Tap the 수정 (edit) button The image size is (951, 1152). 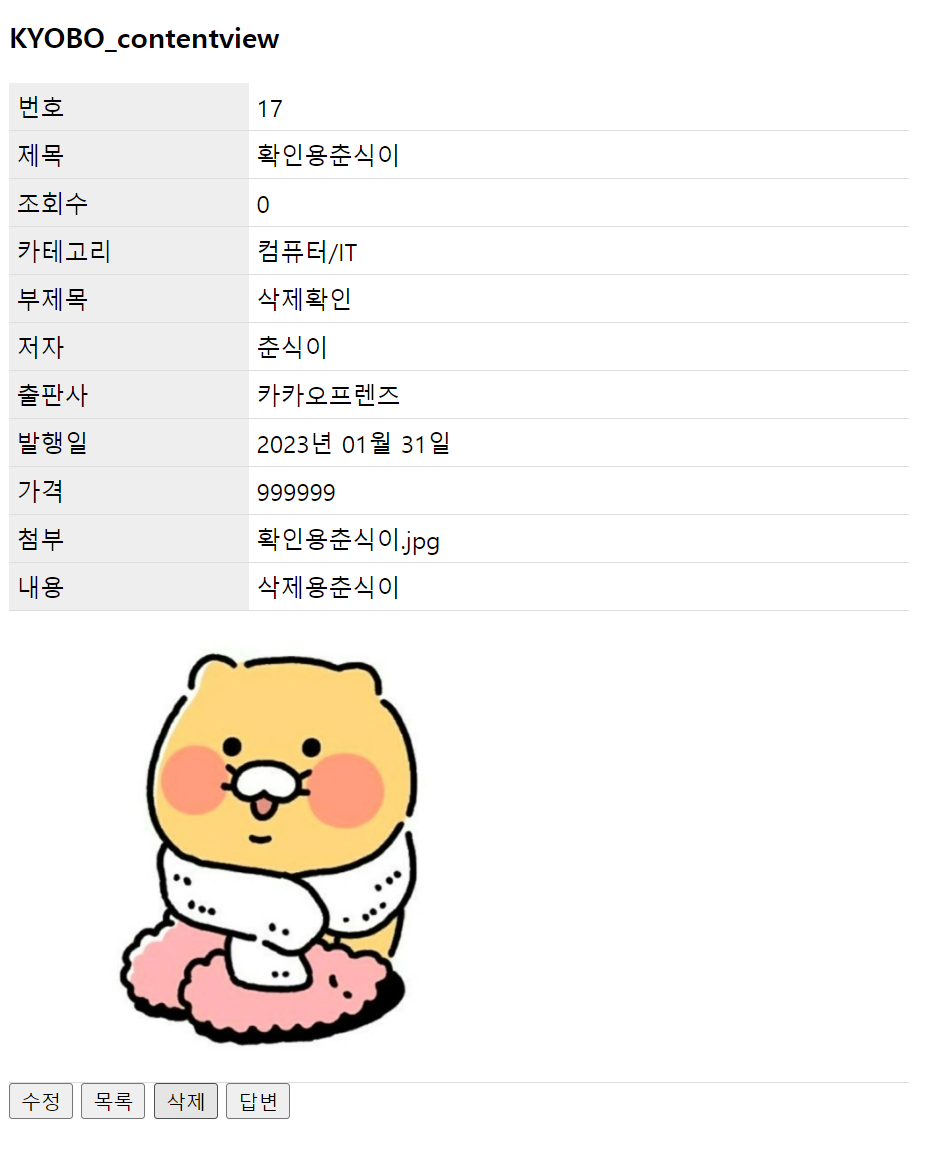41,1101
